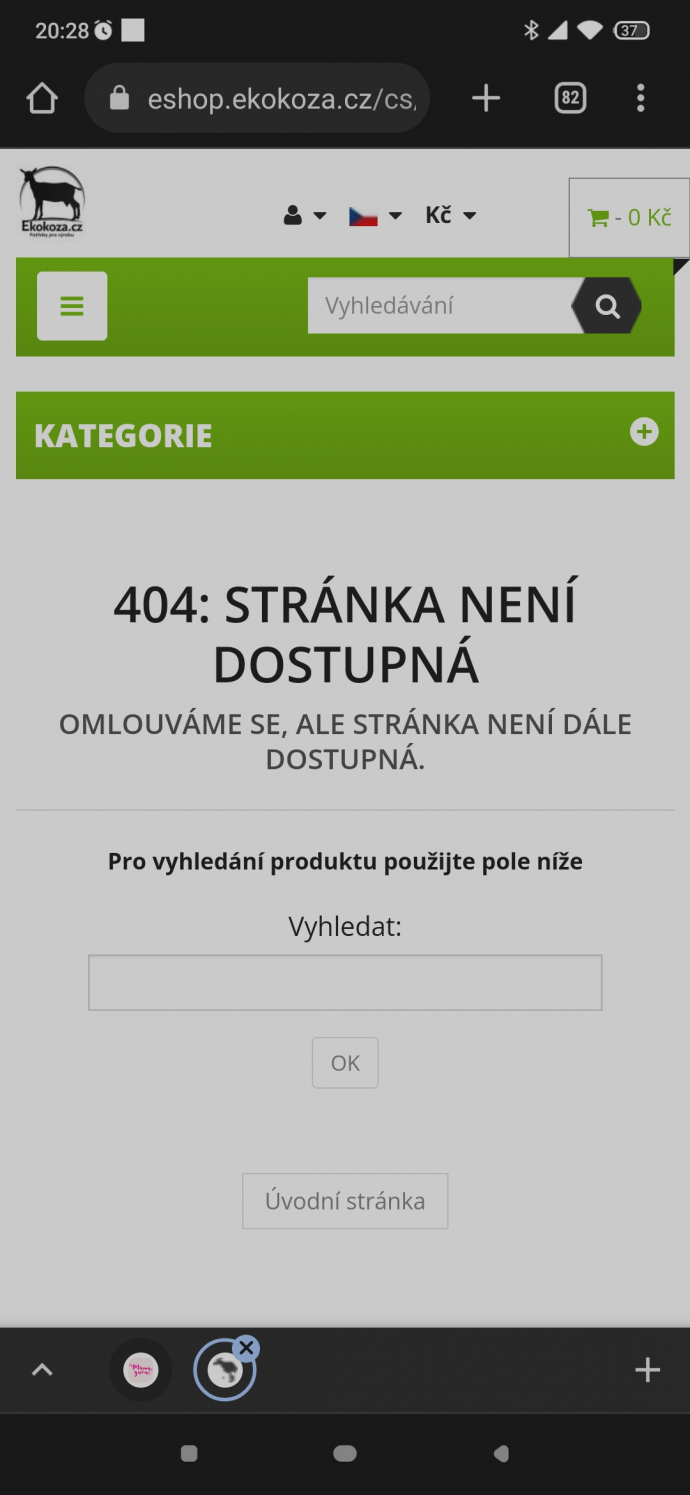Viewport: 690px width, 1495px height.
Task: Open the browser overflow menu
Action: click(x=641, y=98)
